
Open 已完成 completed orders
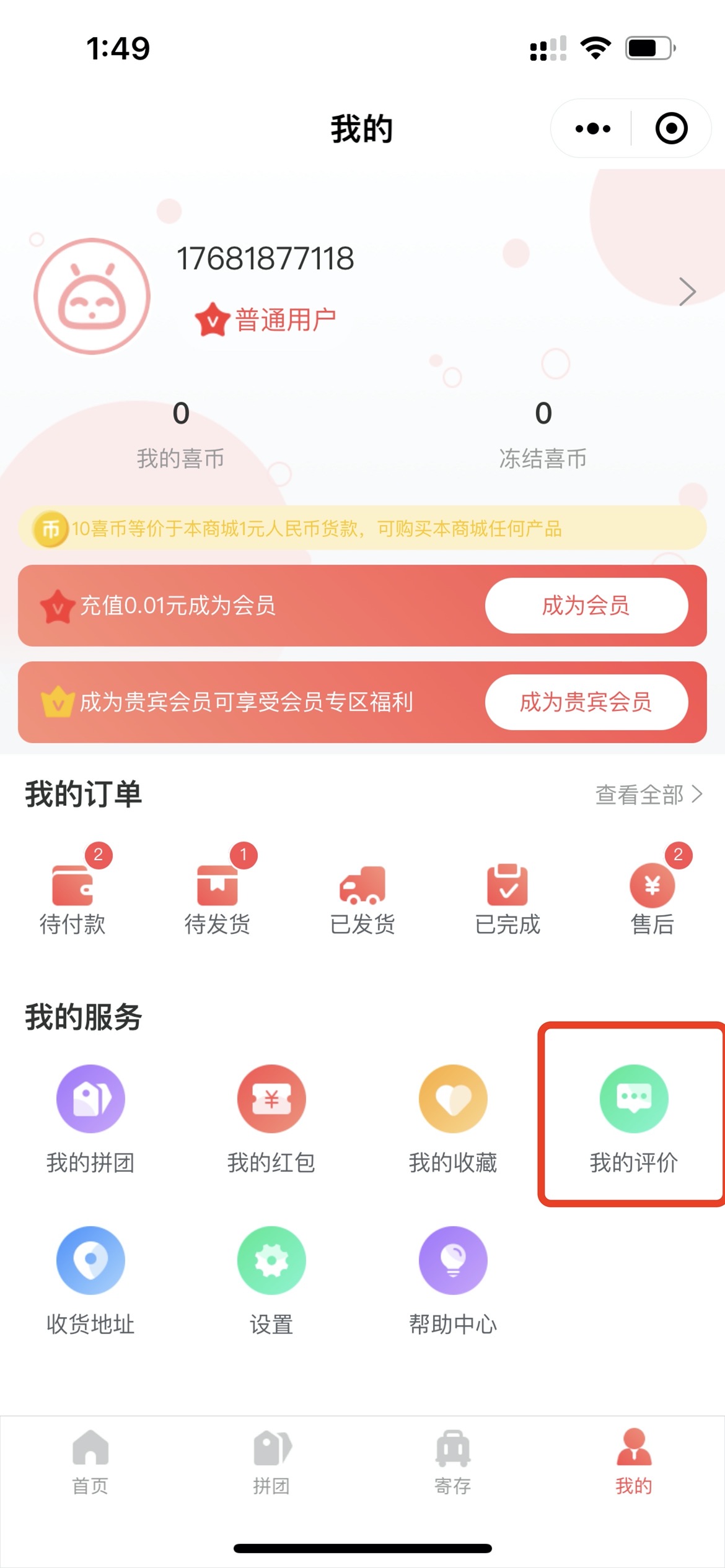(x=507, y=897)
